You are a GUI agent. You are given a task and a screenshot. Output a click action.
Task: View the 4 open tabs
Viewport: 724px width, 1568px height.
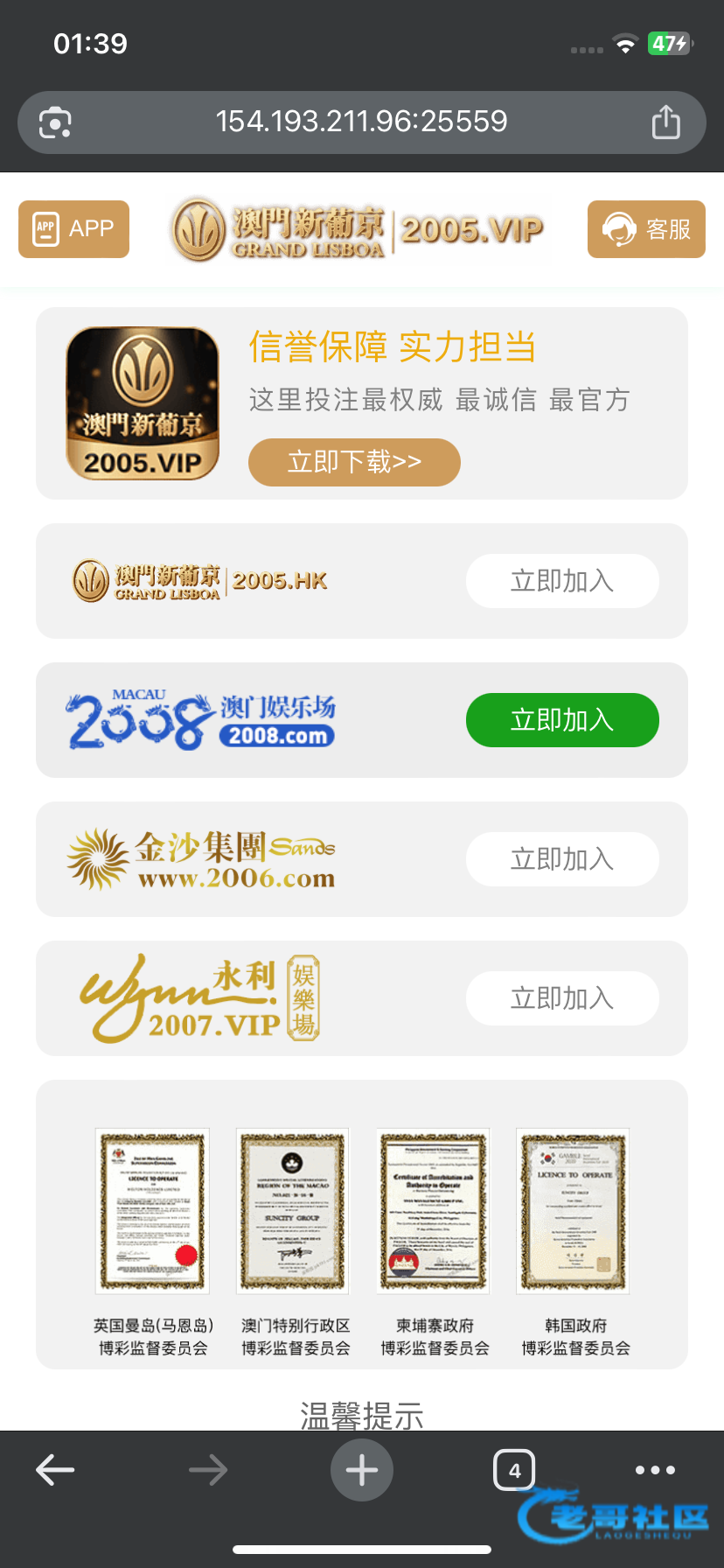[x=514, y=1470]
